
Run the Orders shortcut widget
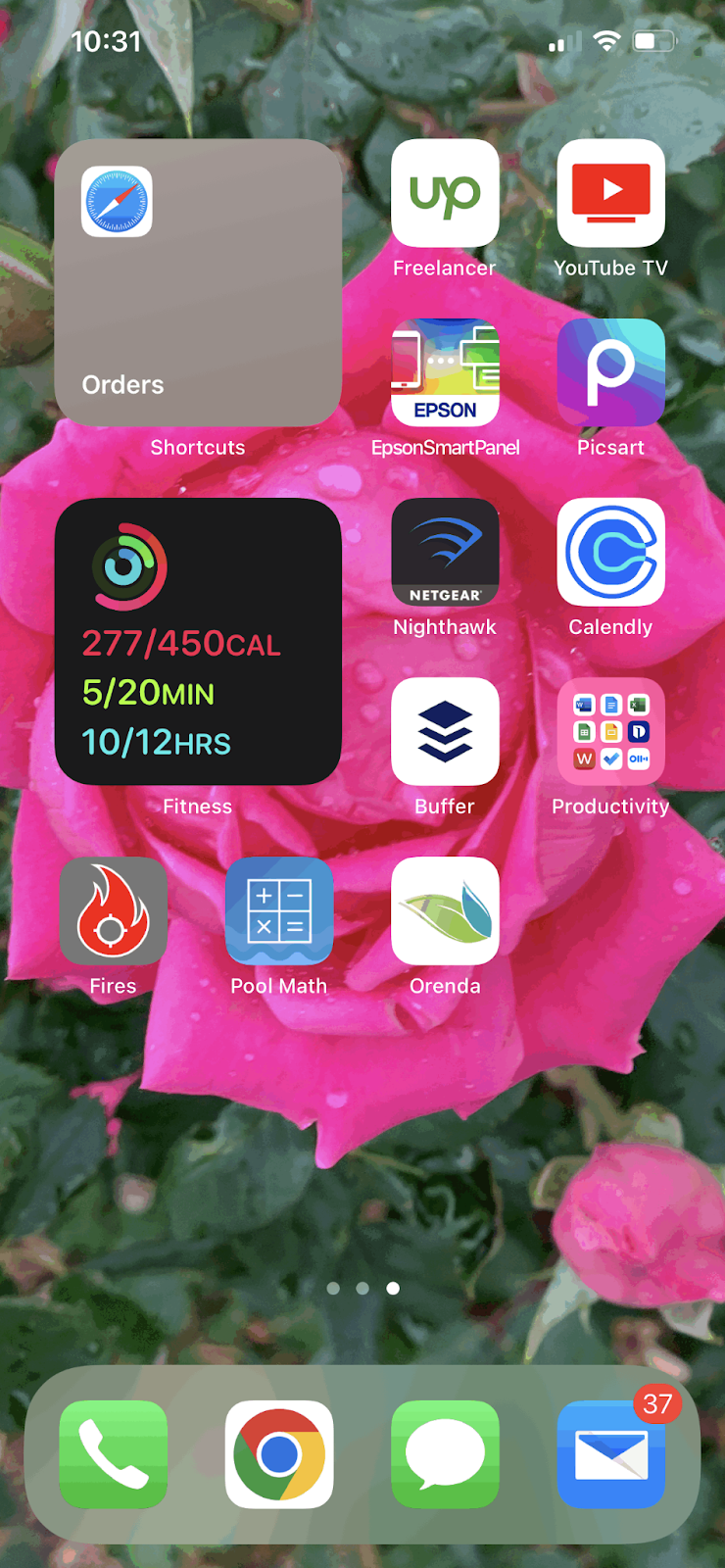pos(198,282)
